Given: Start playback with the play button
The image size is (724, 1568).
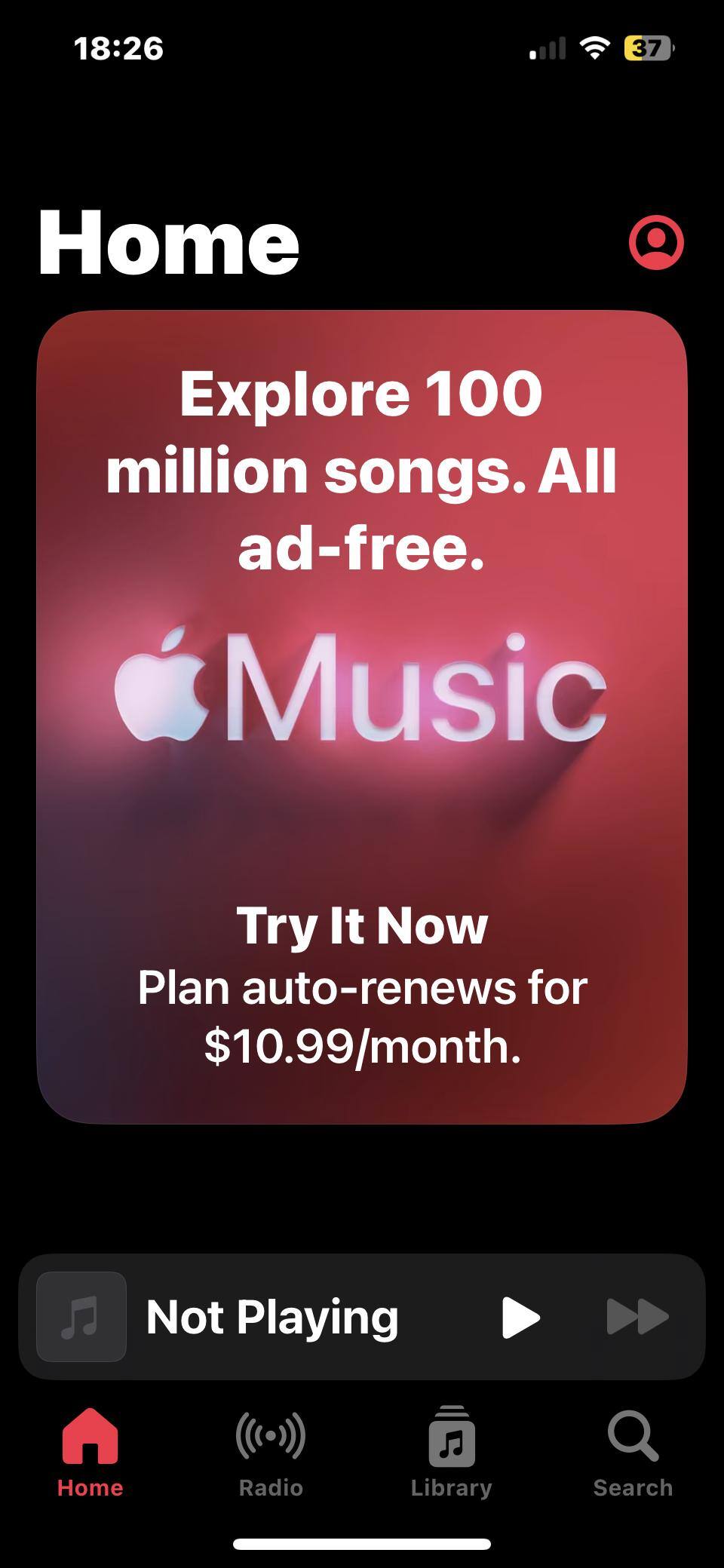Looking at the screenshot, I should (520, 1318).
